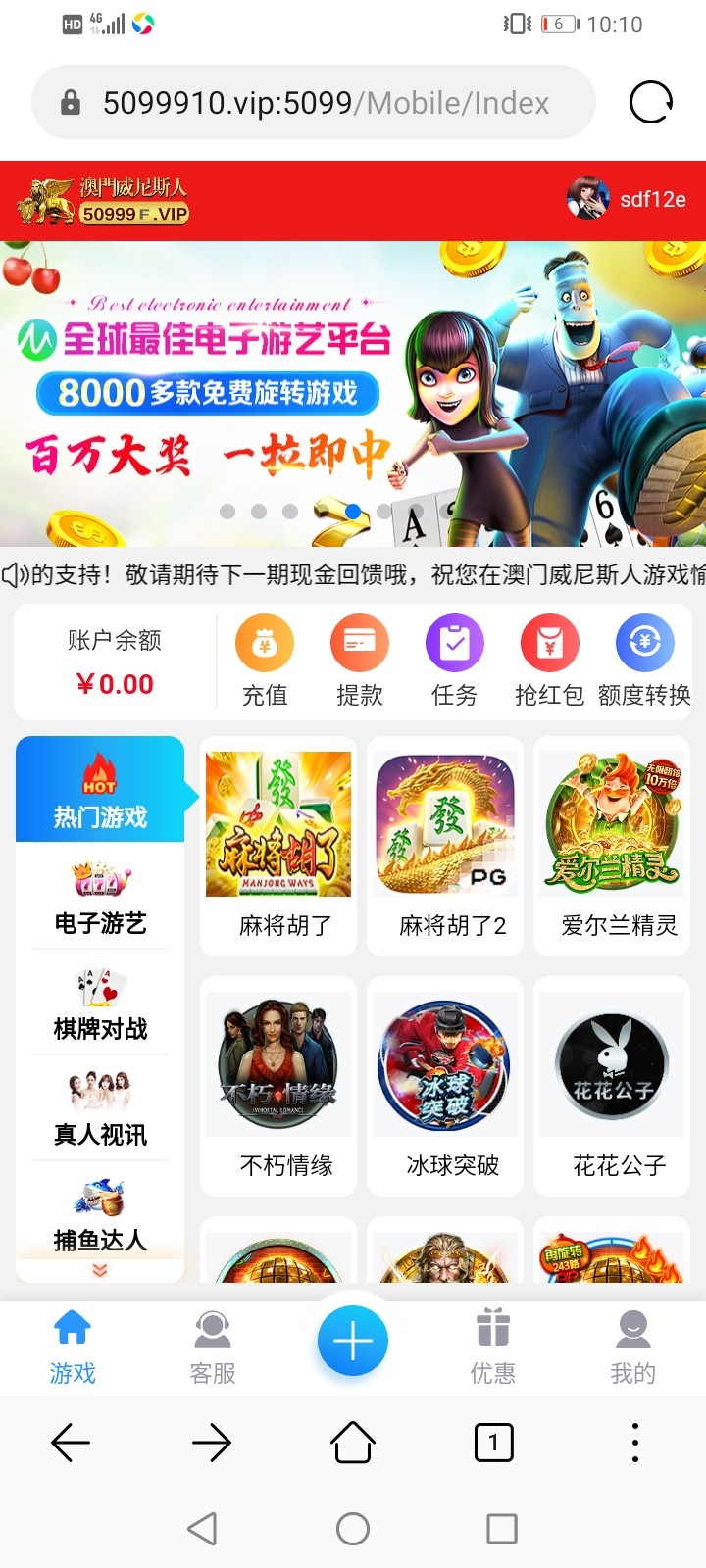
Task: Launch the 花花公子 game
Action: 612,1085
